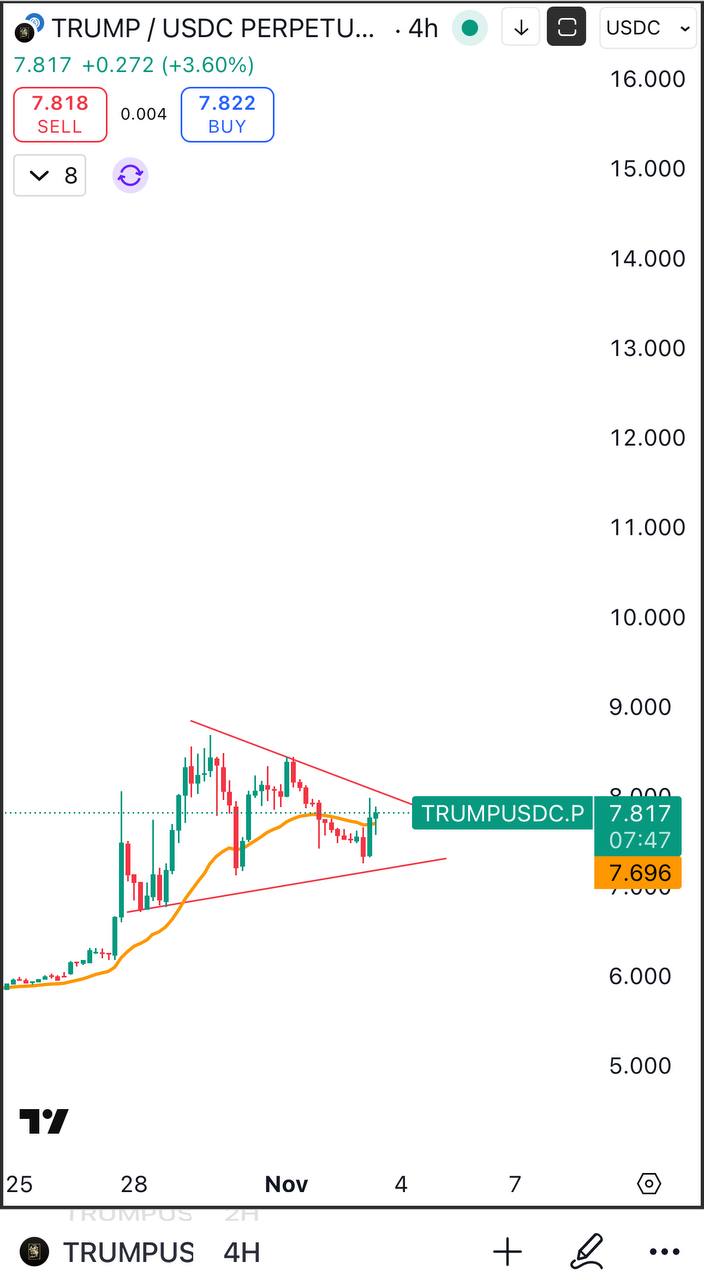Open drawing tools pencil icon
The image size is (704, 1280).
(x=586, y=1251)
